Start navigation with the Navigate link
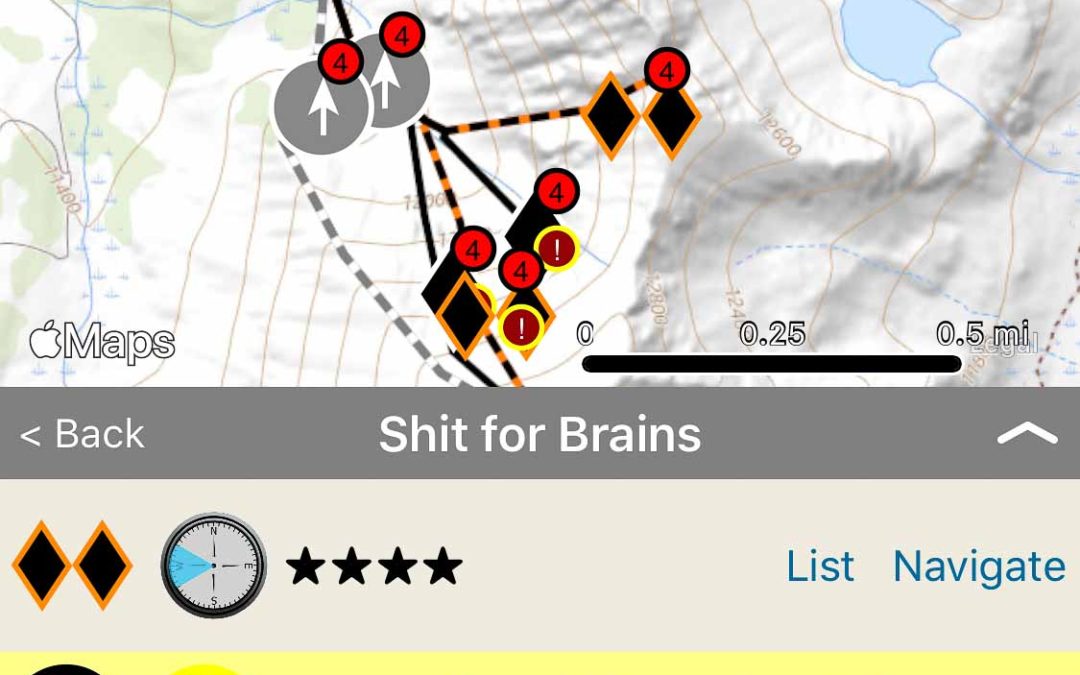The height and width of the screenshot is (675, 1080). (979, 566)
